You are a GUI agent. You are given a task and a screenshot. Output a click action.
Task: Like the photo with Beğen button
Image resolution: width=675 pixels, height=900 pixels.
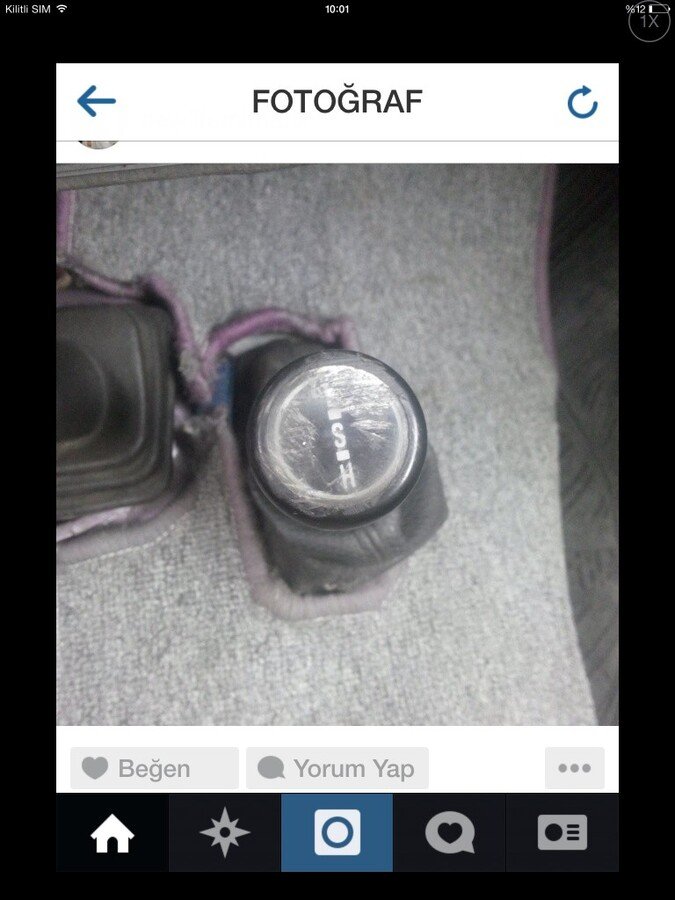154,768
